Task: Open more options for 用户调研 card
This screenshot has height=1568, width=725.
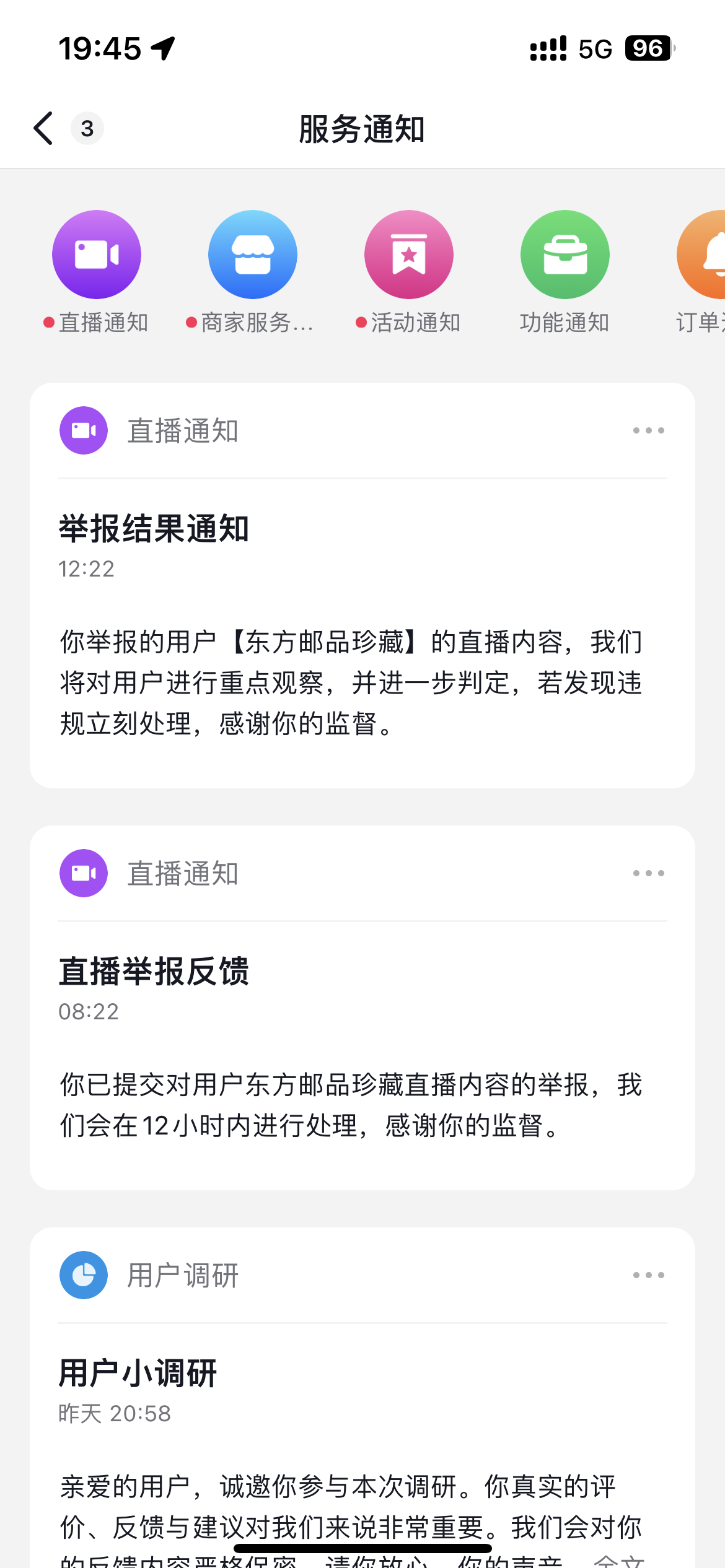Action: pos(648,1275)
